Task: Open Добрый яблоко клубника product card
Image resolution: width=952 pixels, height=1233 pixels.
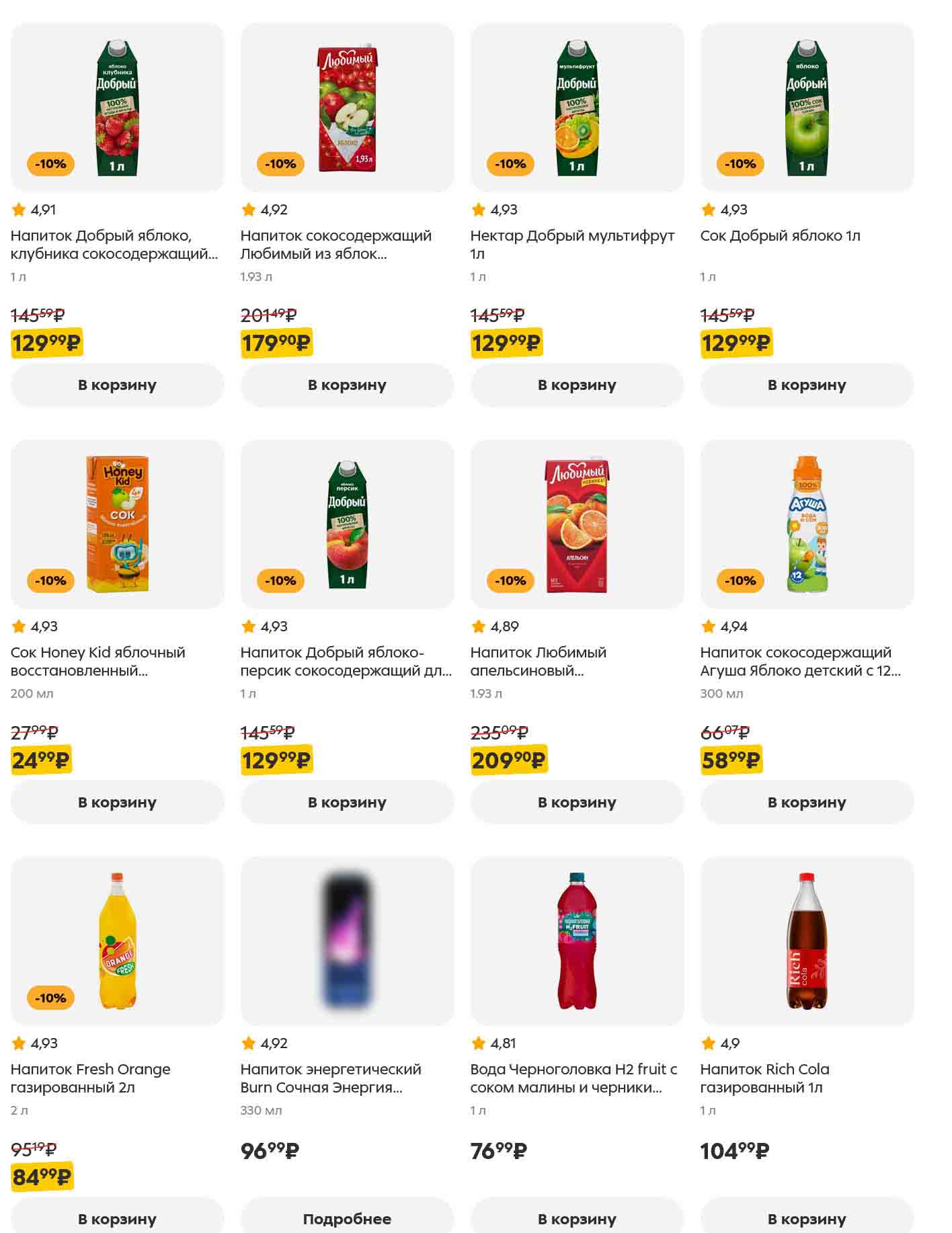Action: 117,108
